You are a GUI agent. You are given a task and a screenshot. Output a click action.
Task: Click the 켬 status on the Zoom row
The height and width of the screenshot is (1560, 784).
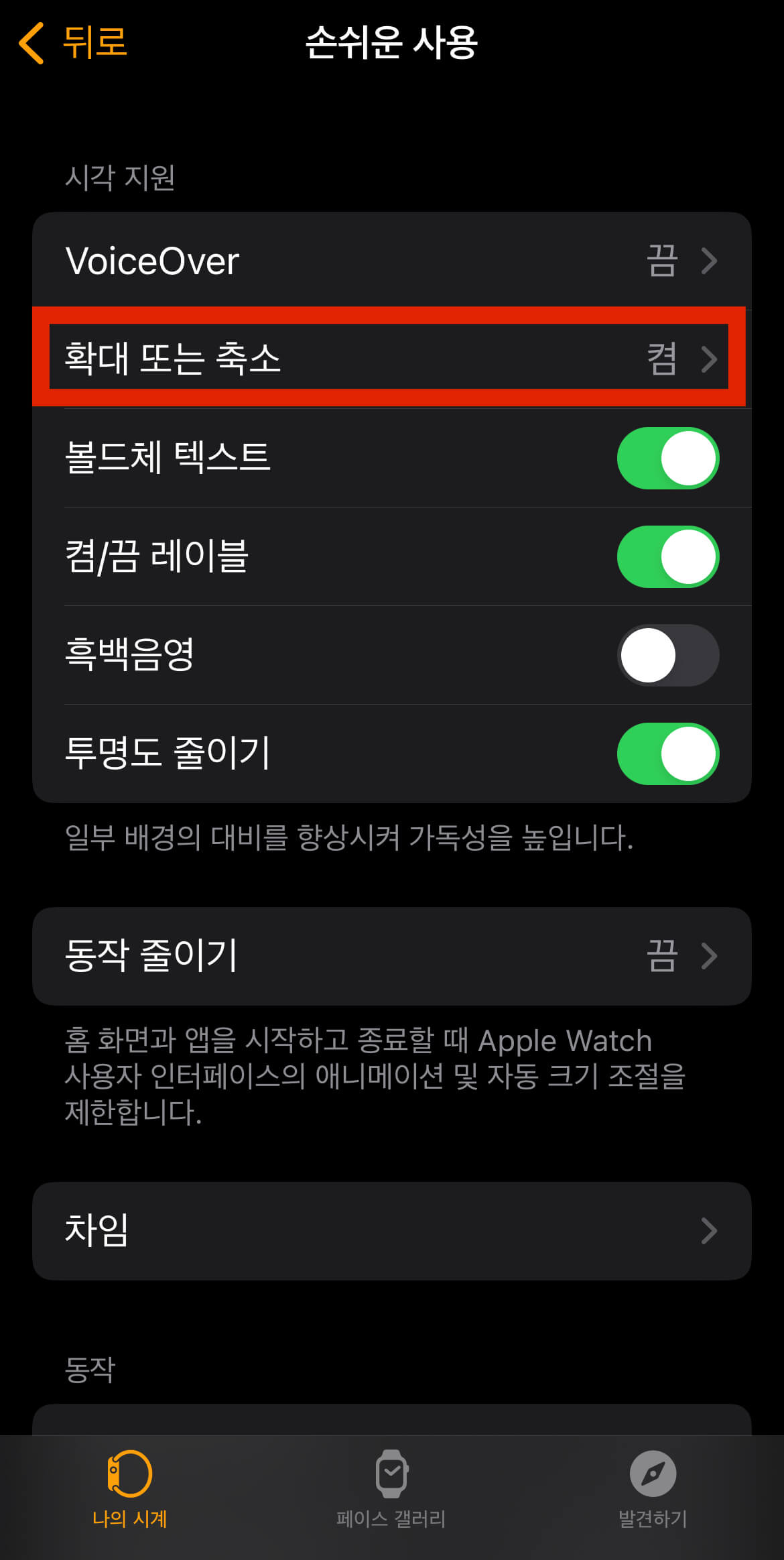pos(662,360)
